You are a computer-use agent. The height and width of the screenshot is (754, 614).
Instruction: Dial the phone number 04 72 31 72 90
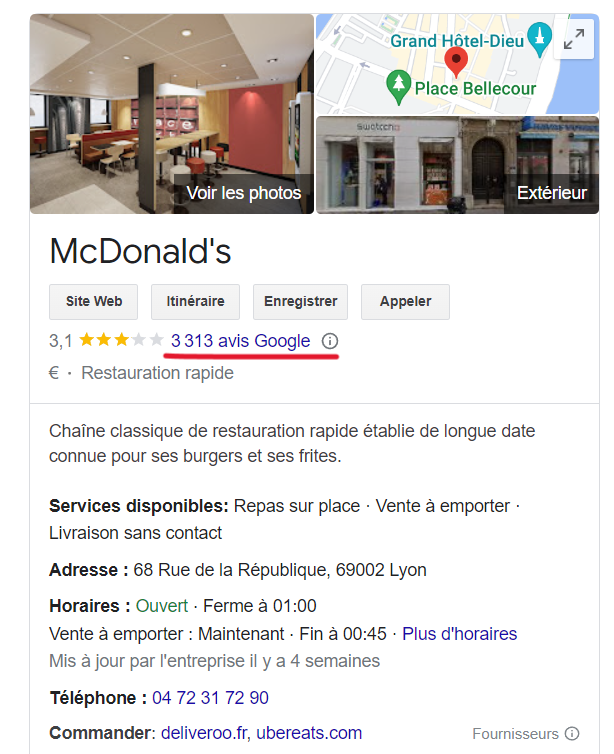211,698
